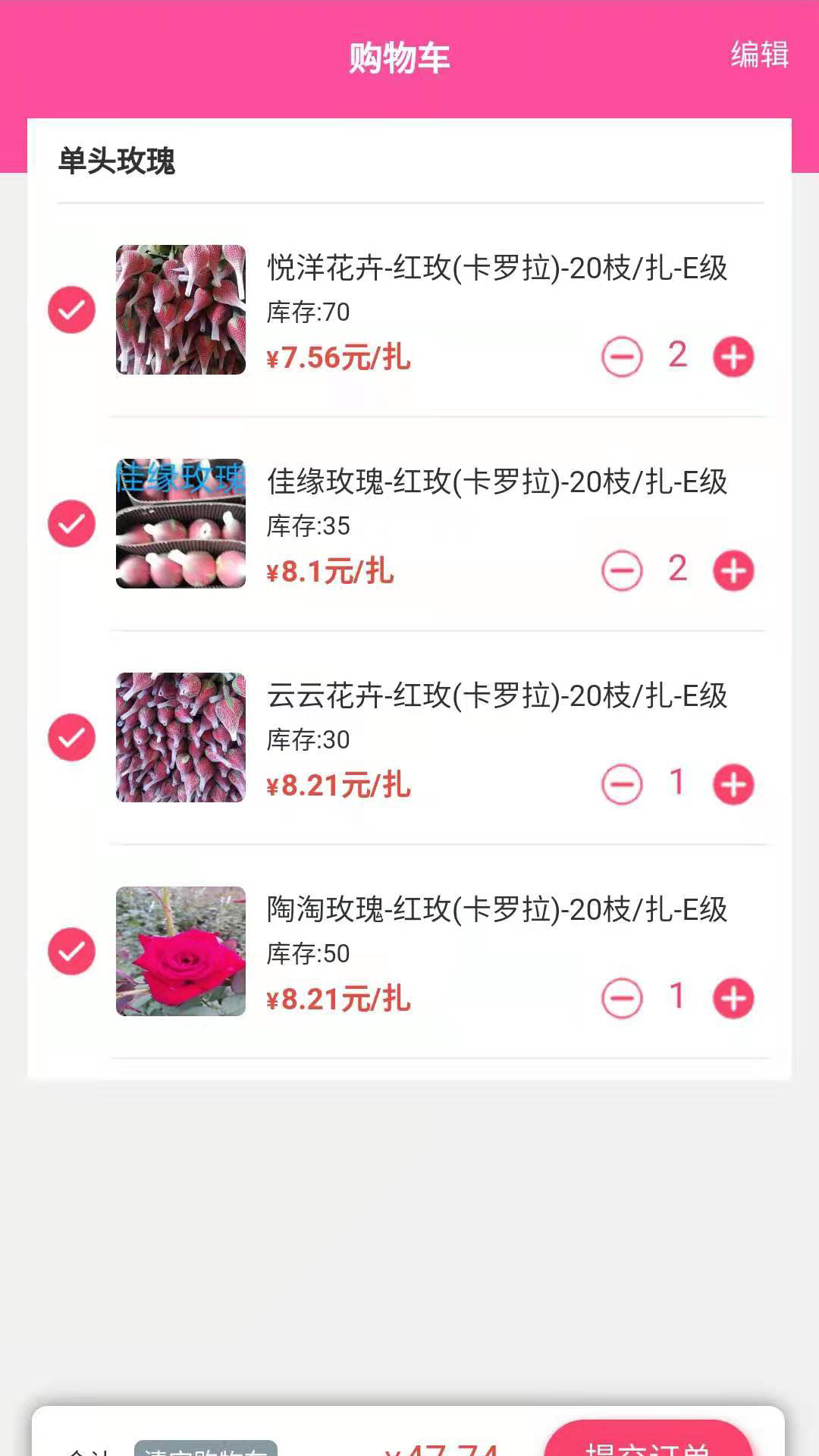The width and height of the screenshot is (819, 1456).
Task: Clear the cart with 清空购物车
Action: click(x=206, y=1448)
